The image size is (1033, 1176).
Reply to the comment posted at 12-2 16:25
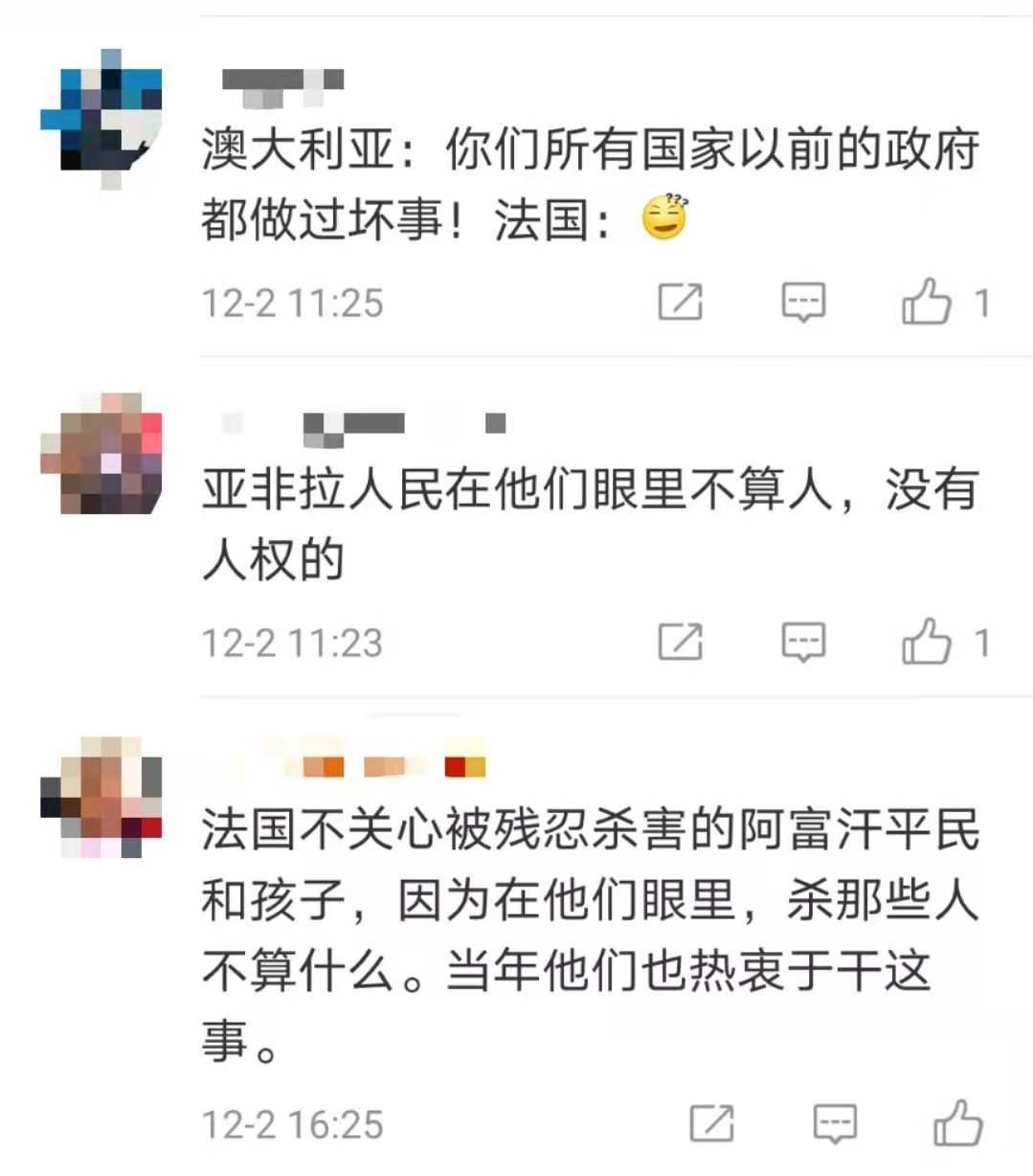pyautogui.click(x=834, y=1122)
